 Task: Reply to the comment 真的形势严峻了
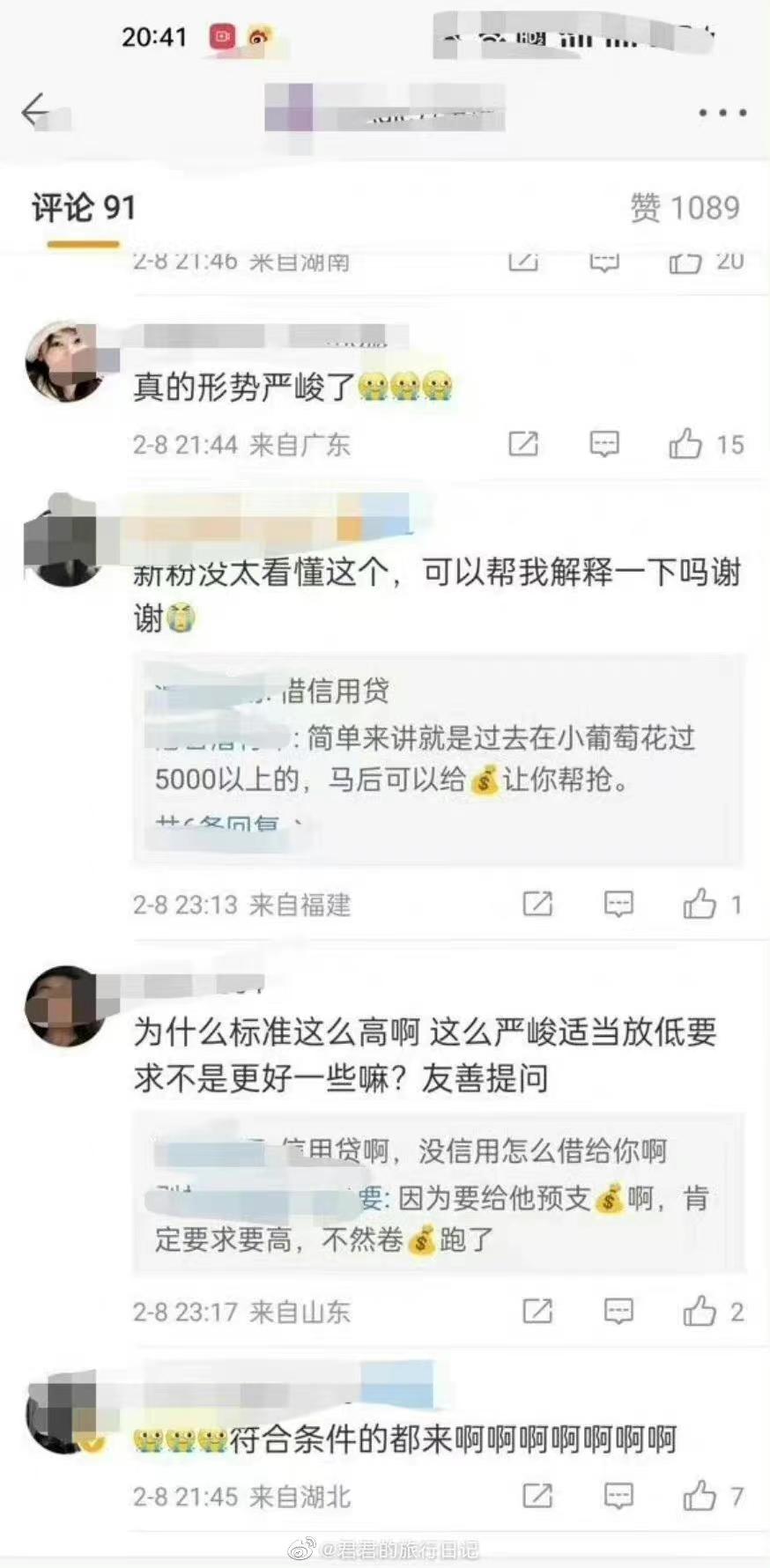[x=604, y=444]
